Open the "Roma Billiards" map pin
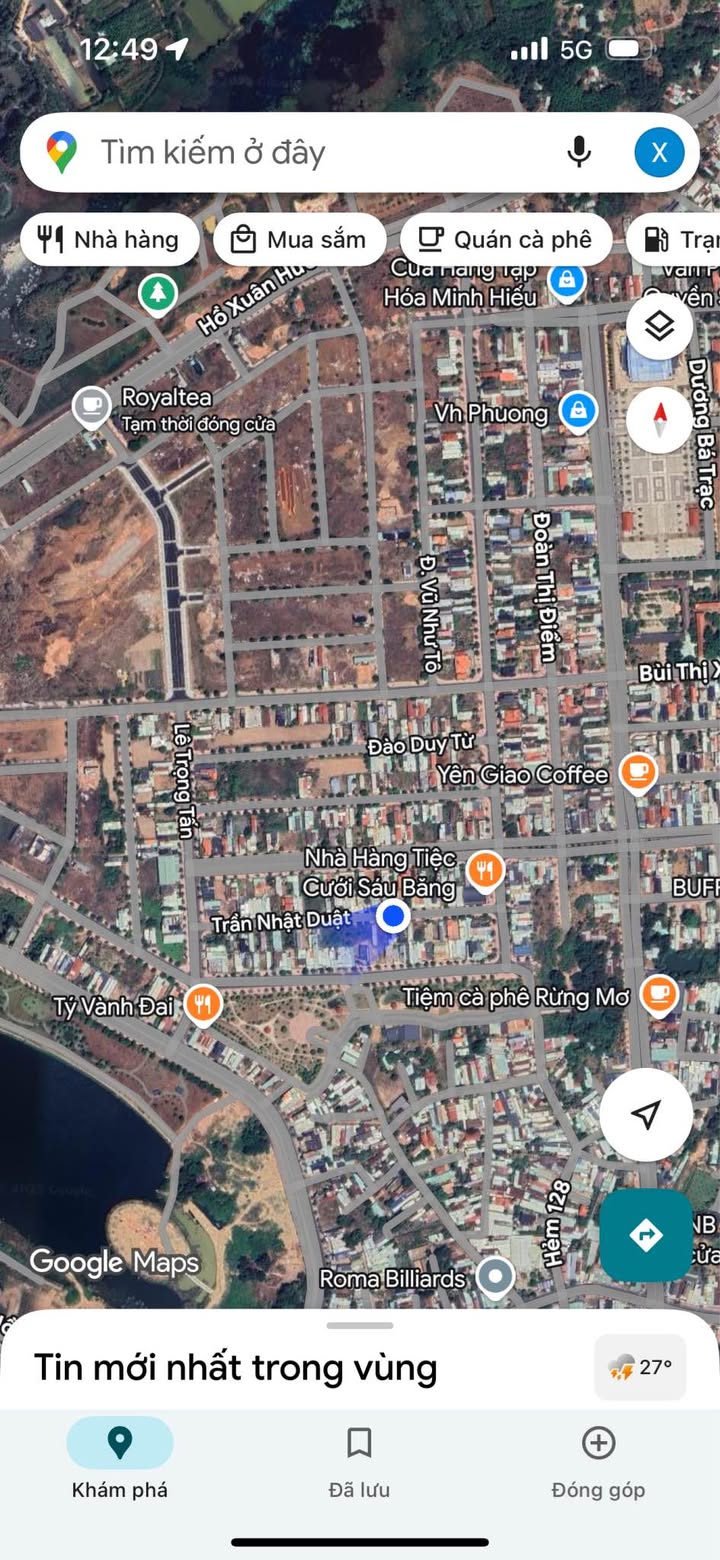 coord(494,1276)
